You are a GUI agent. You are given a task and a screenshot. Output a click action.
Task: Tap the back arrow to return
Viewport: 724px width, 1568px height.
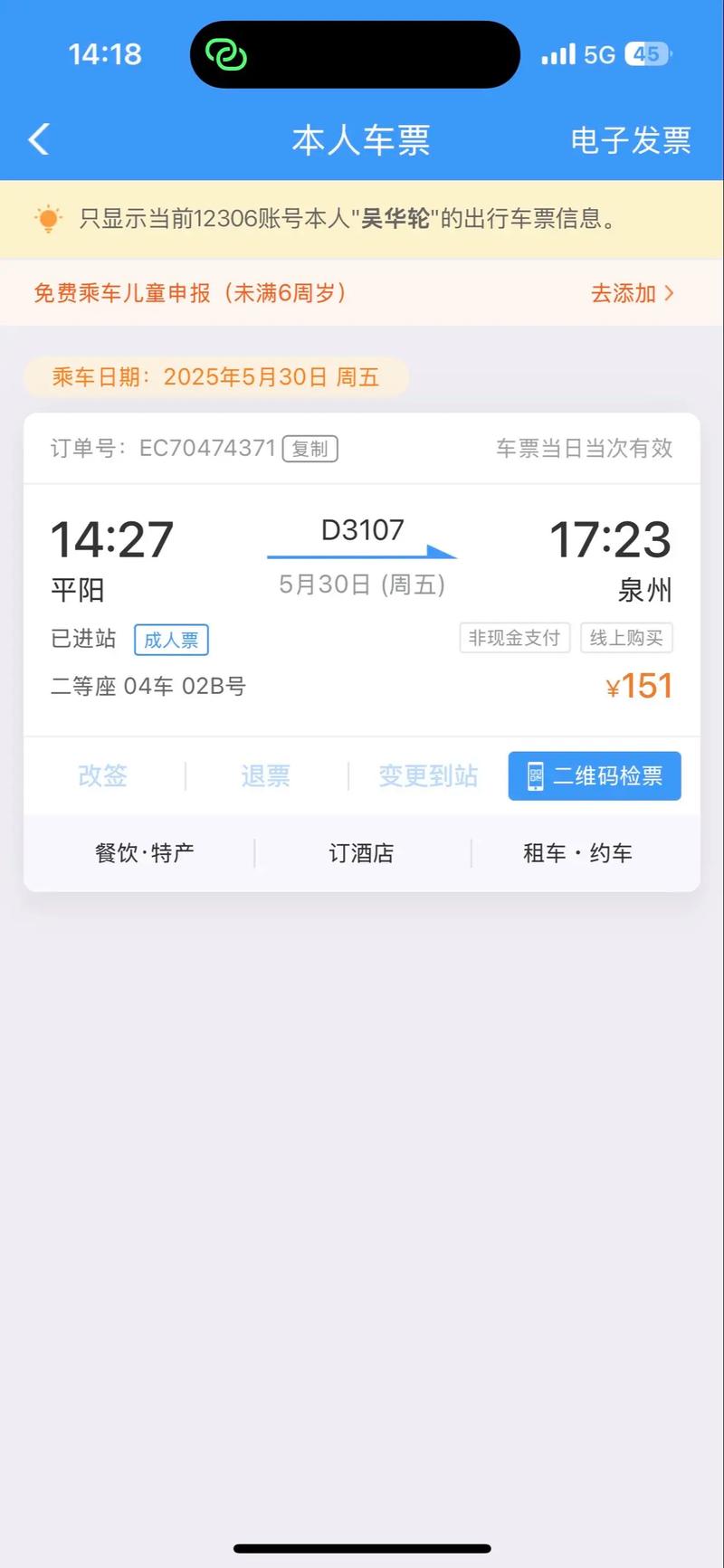click(37, 139)
